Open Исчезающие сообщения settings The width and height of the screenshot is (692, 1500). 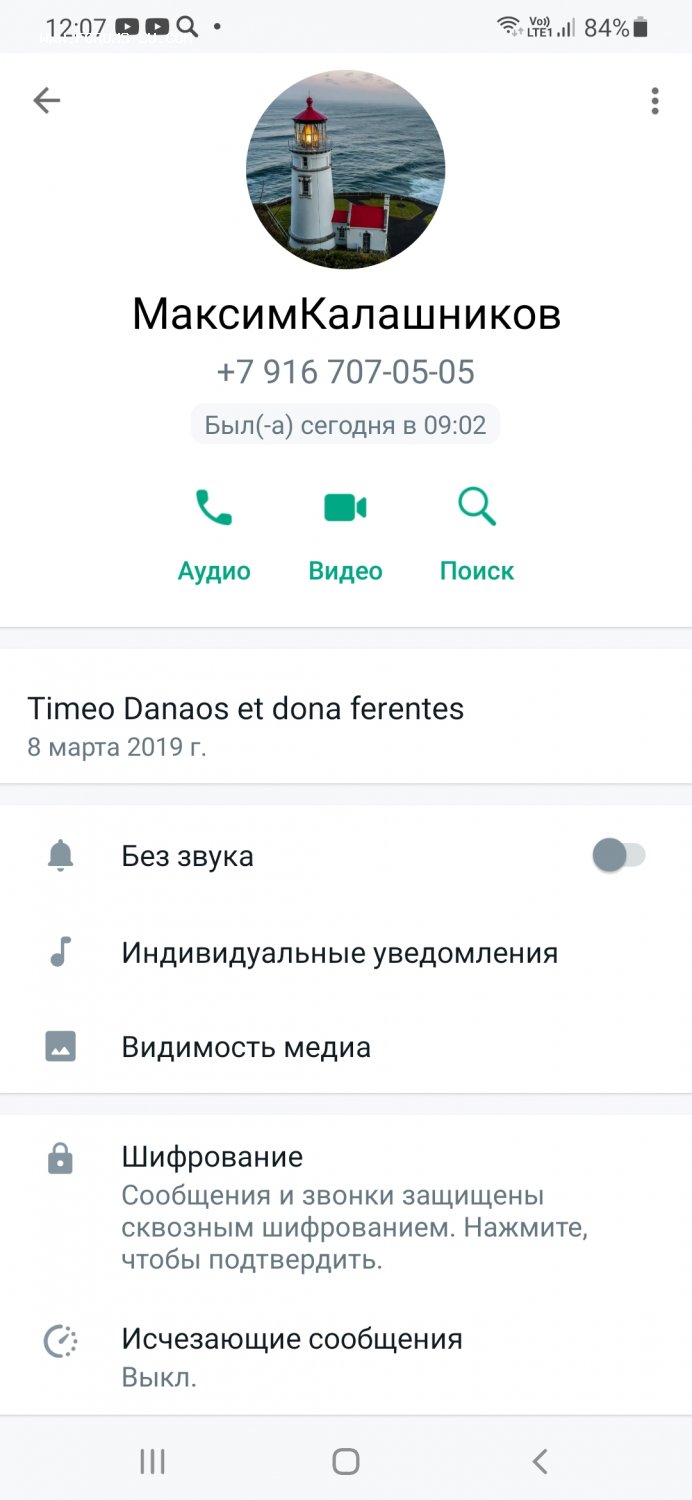pyautogui.click(x=292, y=1356)
